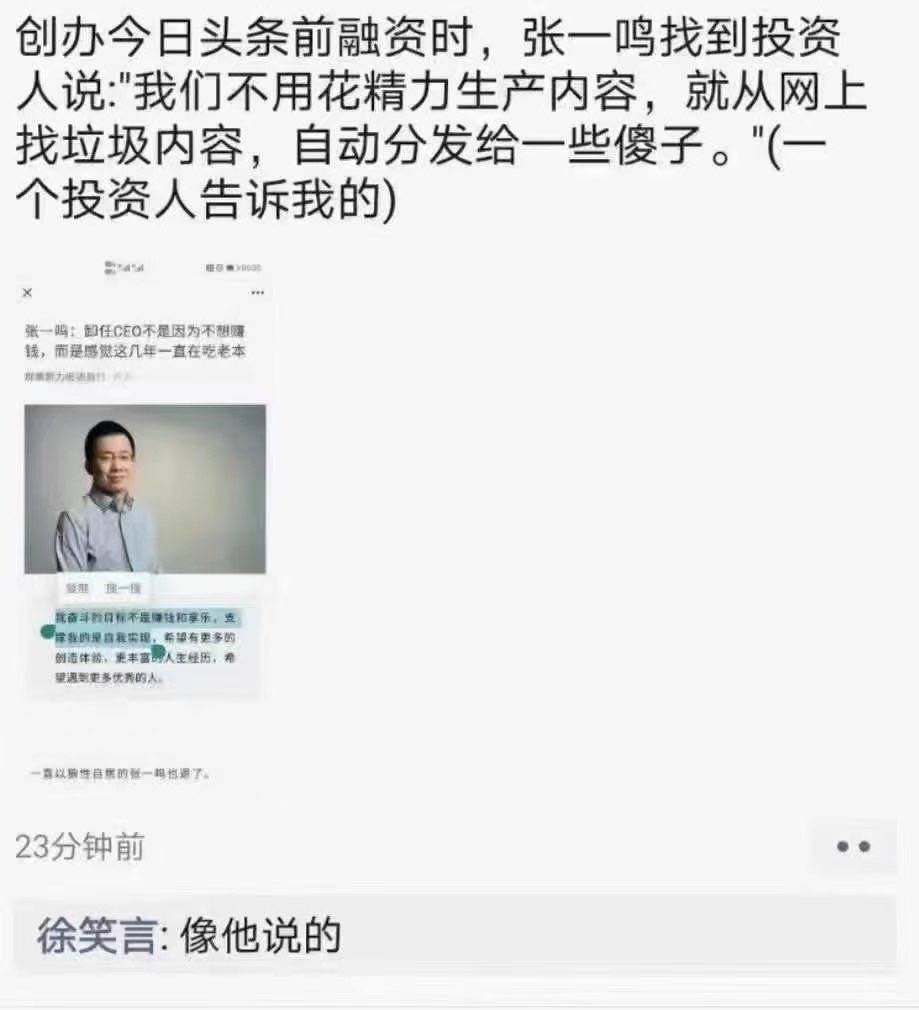Open the two-dot like and comment button
Viewport: 919px width, 1010px height.
click(x=852, y=847)
